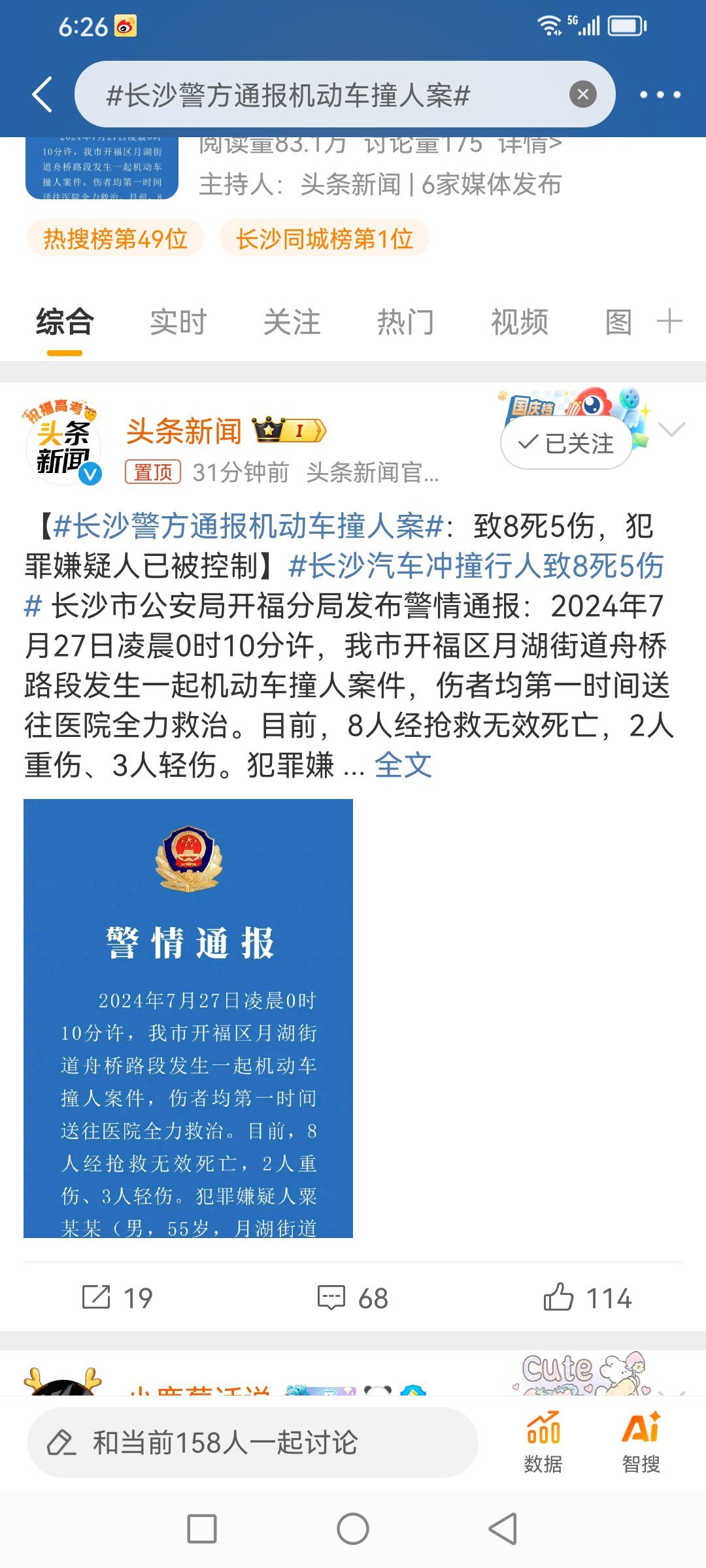Open comments on the 头条新闻 post
The image size is (706, 1568).
[353, 1298]
